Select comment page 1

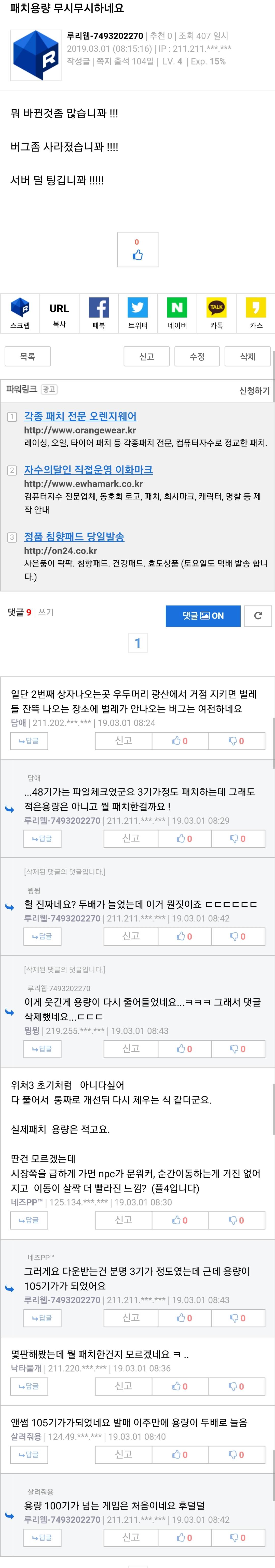(x=138, y=643)
